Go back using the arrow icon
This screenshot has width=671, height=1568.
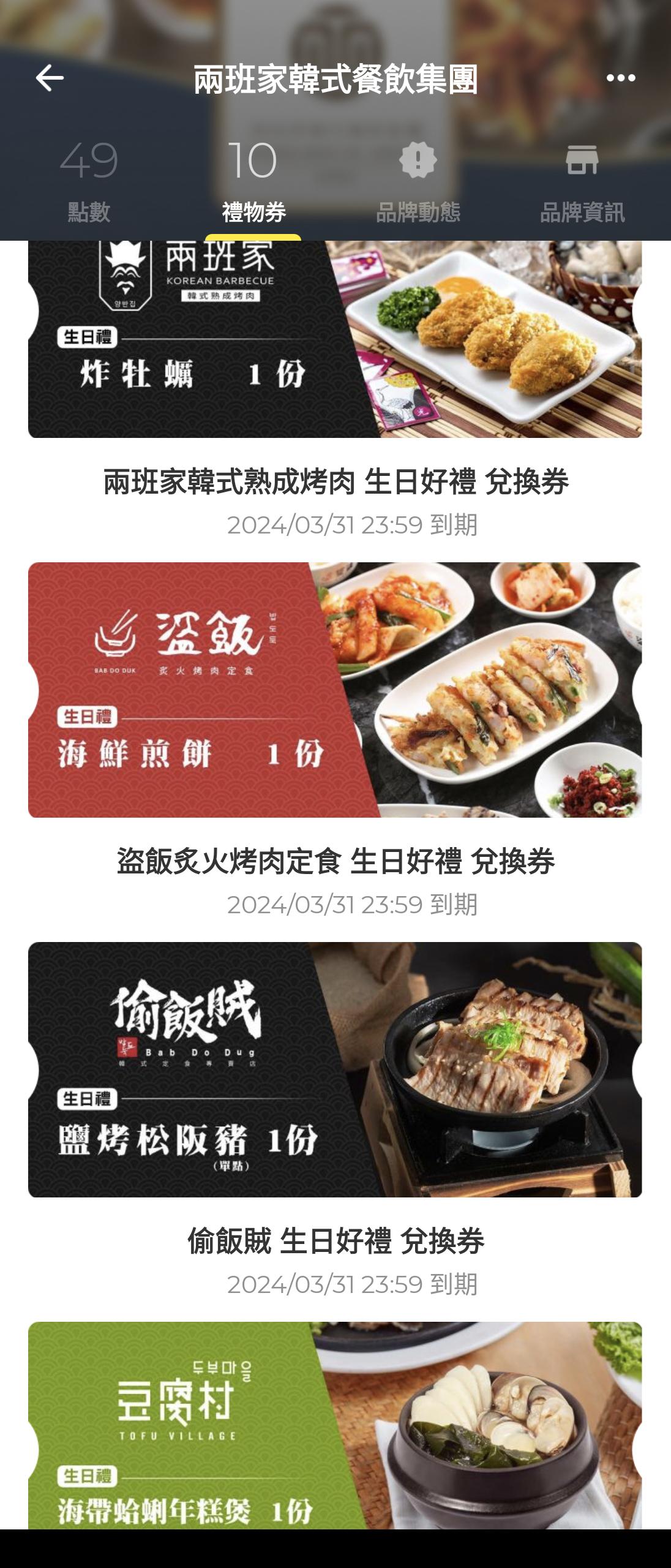coord(50,78)
